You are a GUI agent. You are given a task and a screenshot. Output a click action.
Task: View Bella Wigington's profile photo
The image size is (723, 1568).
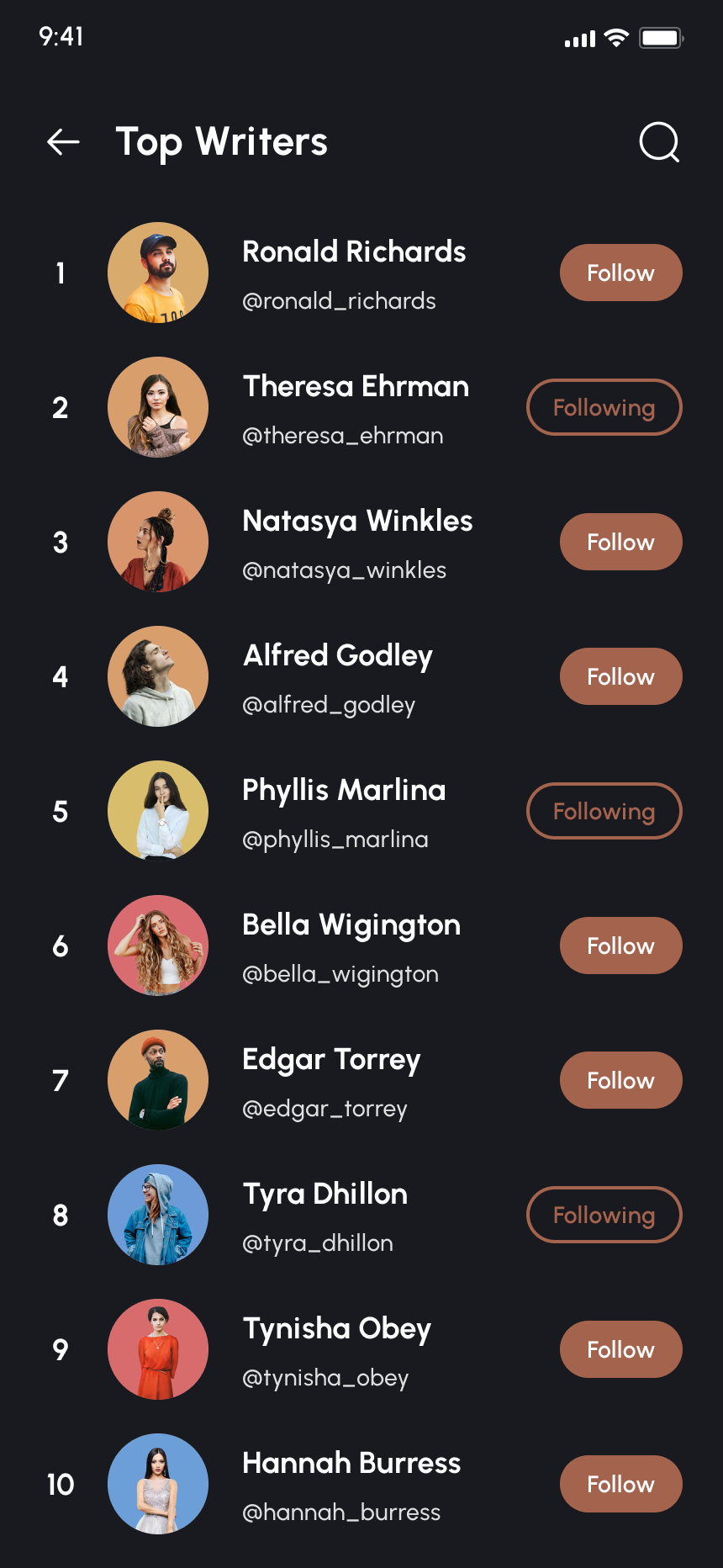coord(158,946)
